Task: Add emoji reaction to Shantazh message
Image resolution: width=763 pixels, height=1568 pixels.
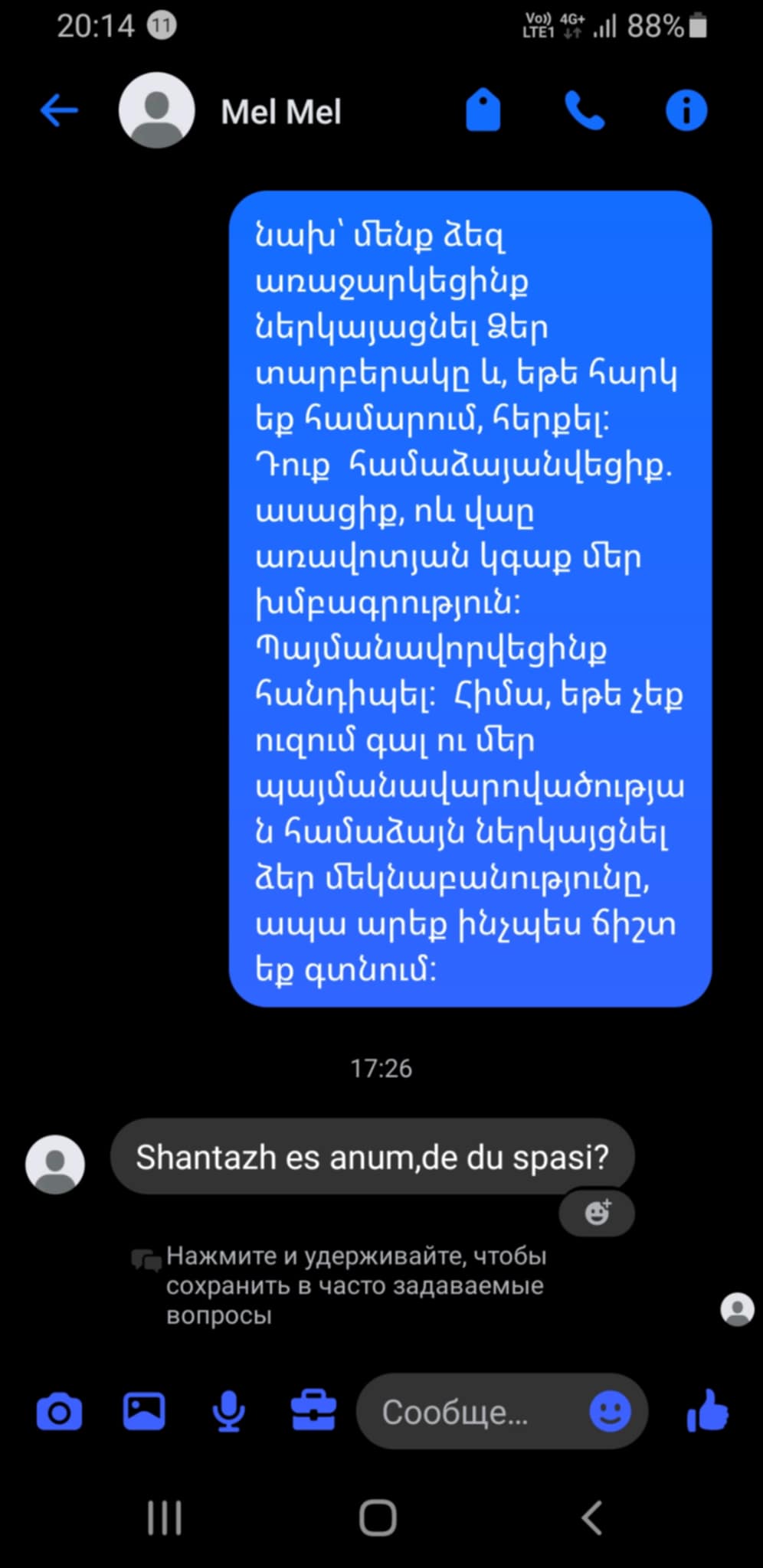Action: tap(598, 1213)
